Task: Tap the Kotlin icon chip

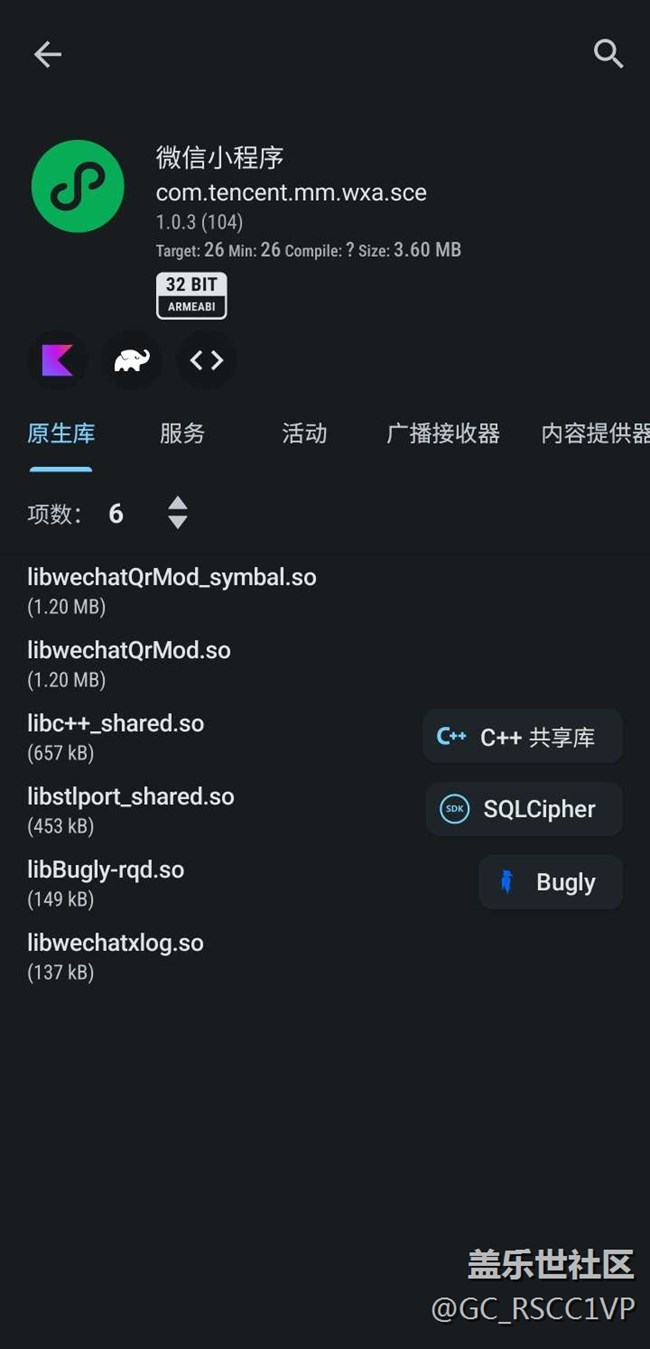Action: pyautogui.click(x=57, y=360)
